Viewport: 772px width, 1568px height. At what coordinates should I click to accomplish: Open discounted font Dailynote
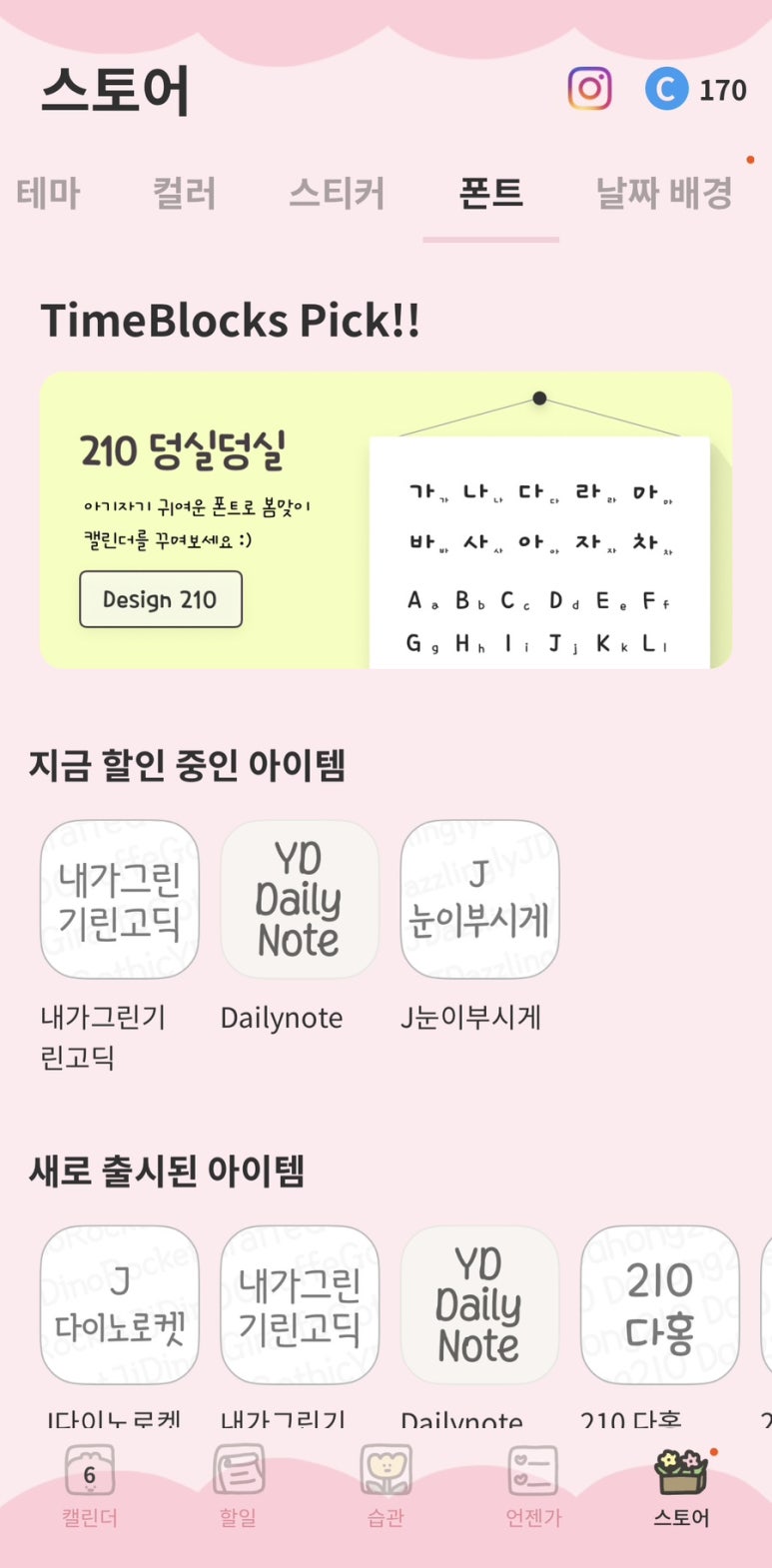coord(300,899)
